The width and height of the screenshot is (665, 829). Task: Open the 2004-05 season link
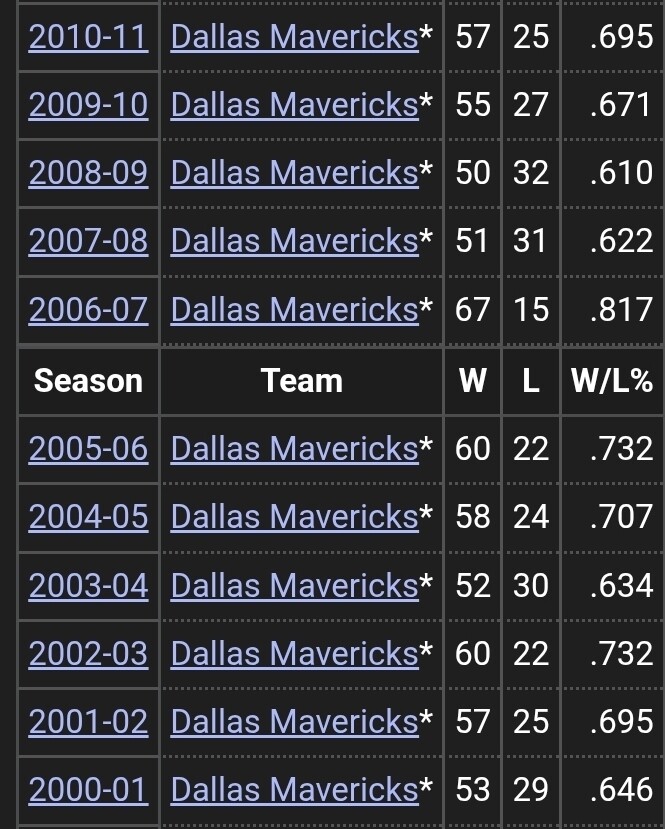click(x=88, y=517)
